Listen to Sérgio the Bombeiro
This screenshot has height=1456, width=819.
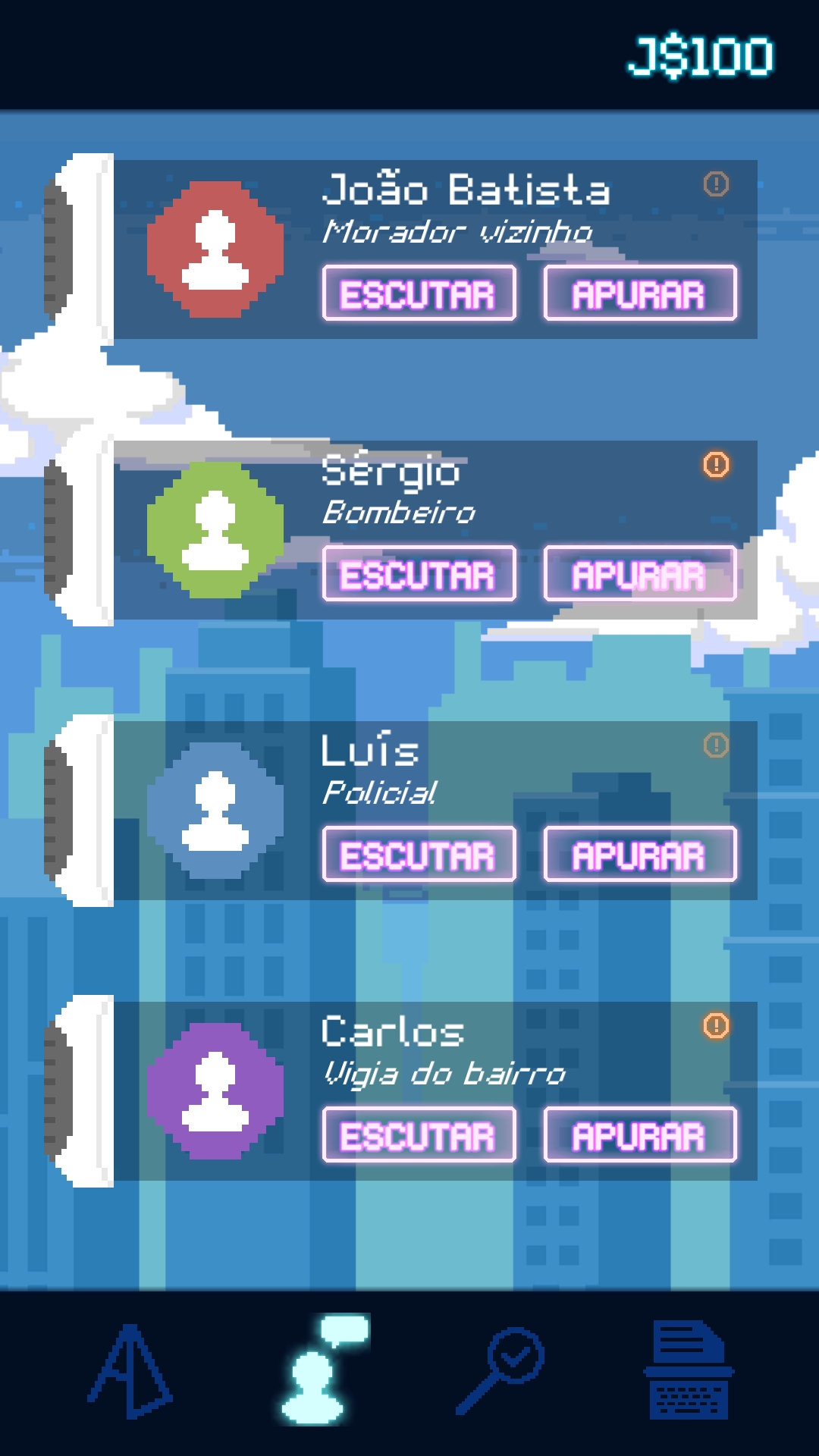(x=419, y=574)
